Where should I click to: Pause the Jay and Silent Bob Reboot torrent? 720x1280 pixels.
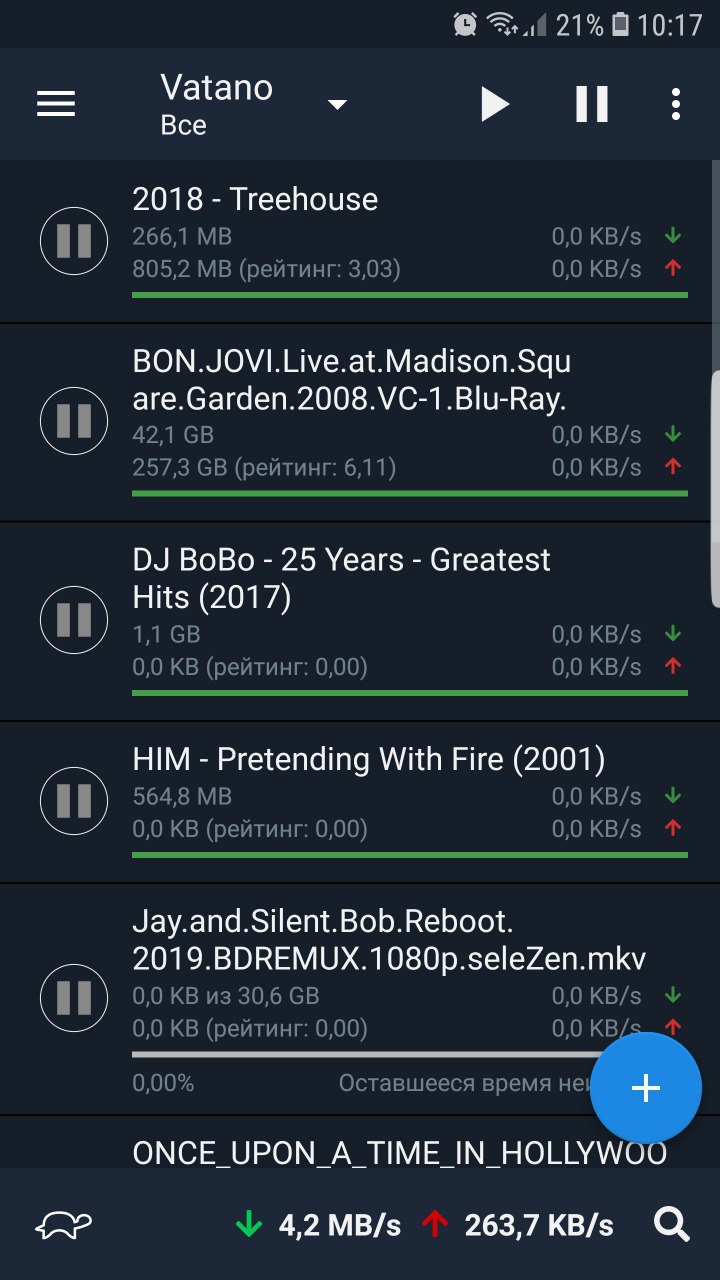74,998
